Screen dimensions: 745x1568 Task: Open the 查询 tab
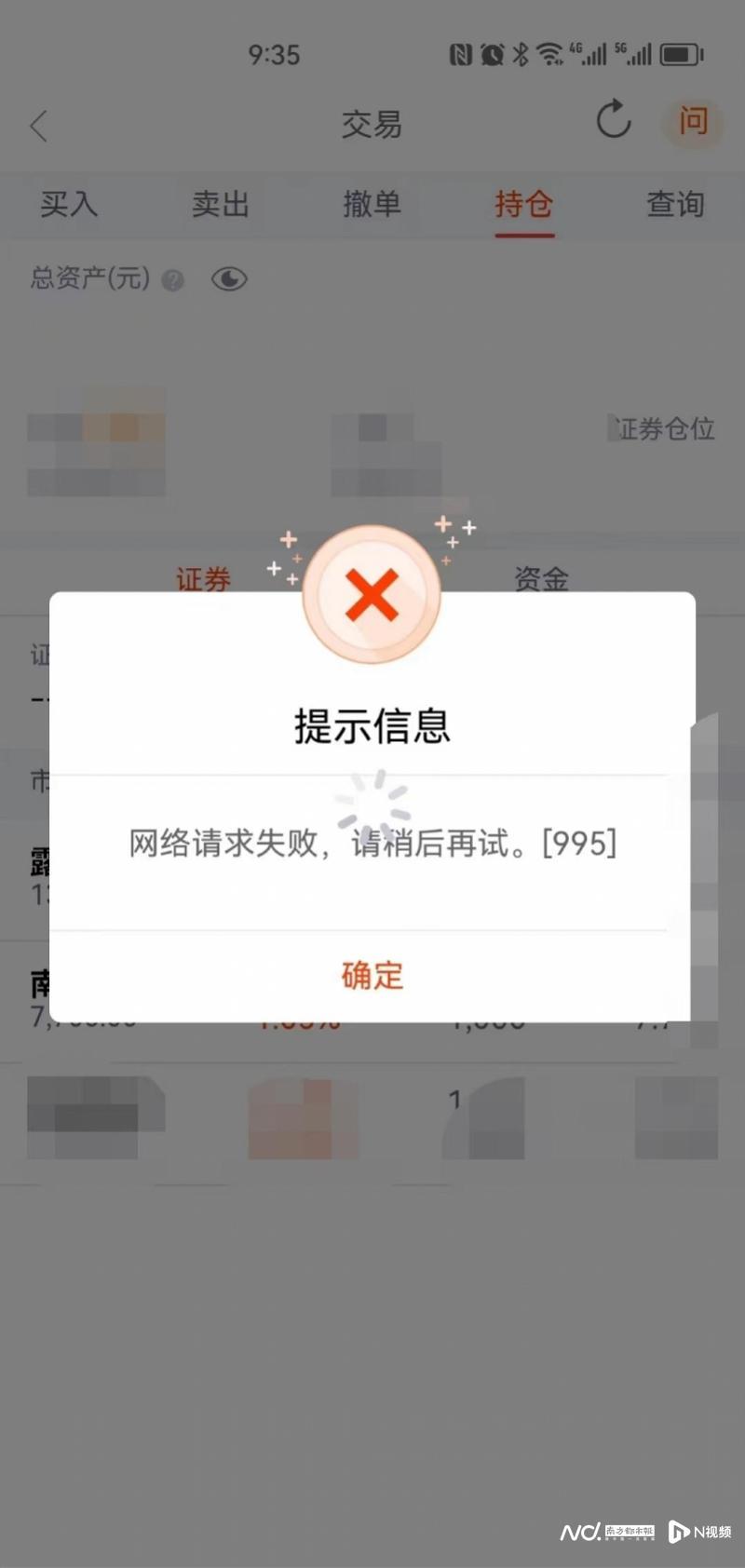[675, 204]
